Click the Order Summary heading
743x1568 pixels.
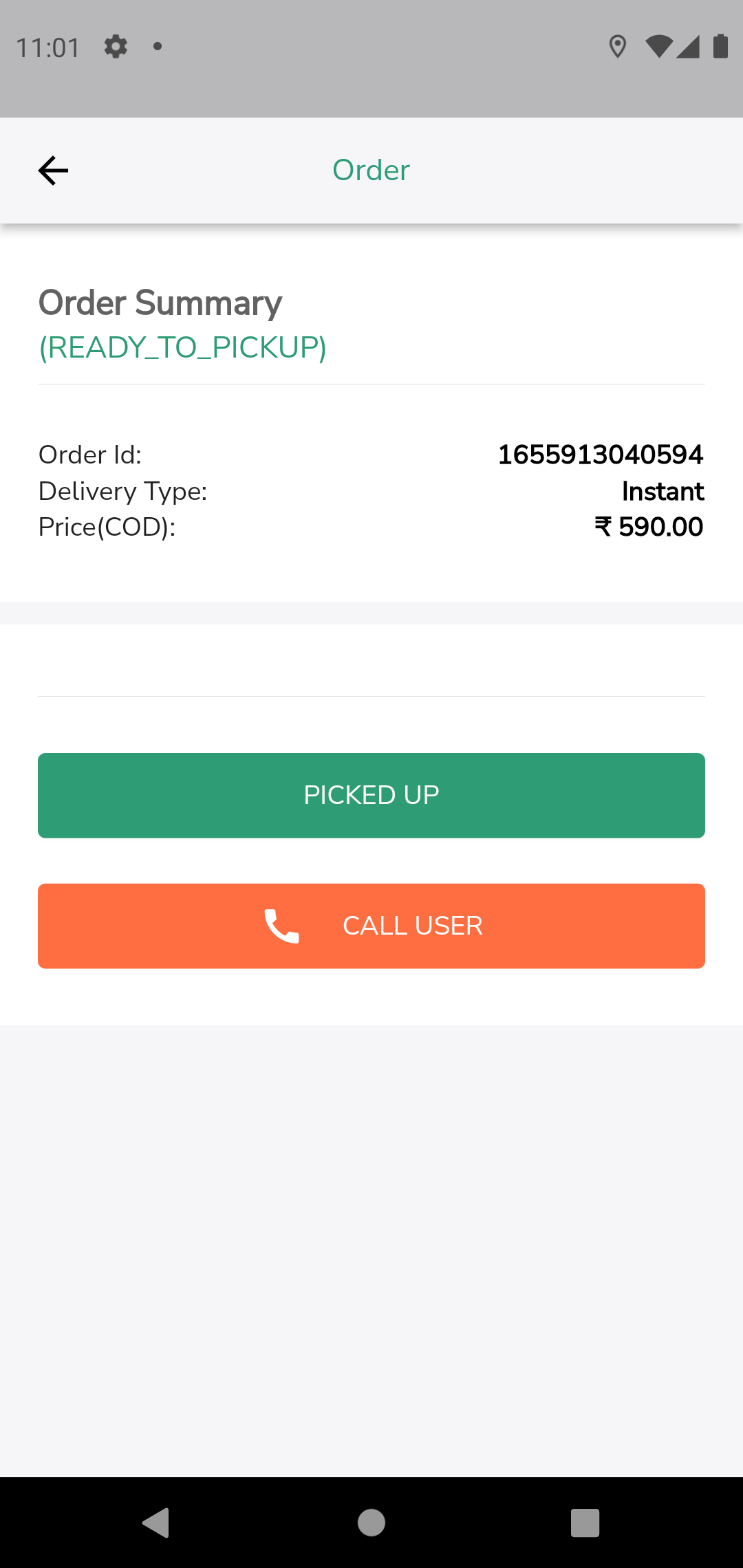[160, 302]
